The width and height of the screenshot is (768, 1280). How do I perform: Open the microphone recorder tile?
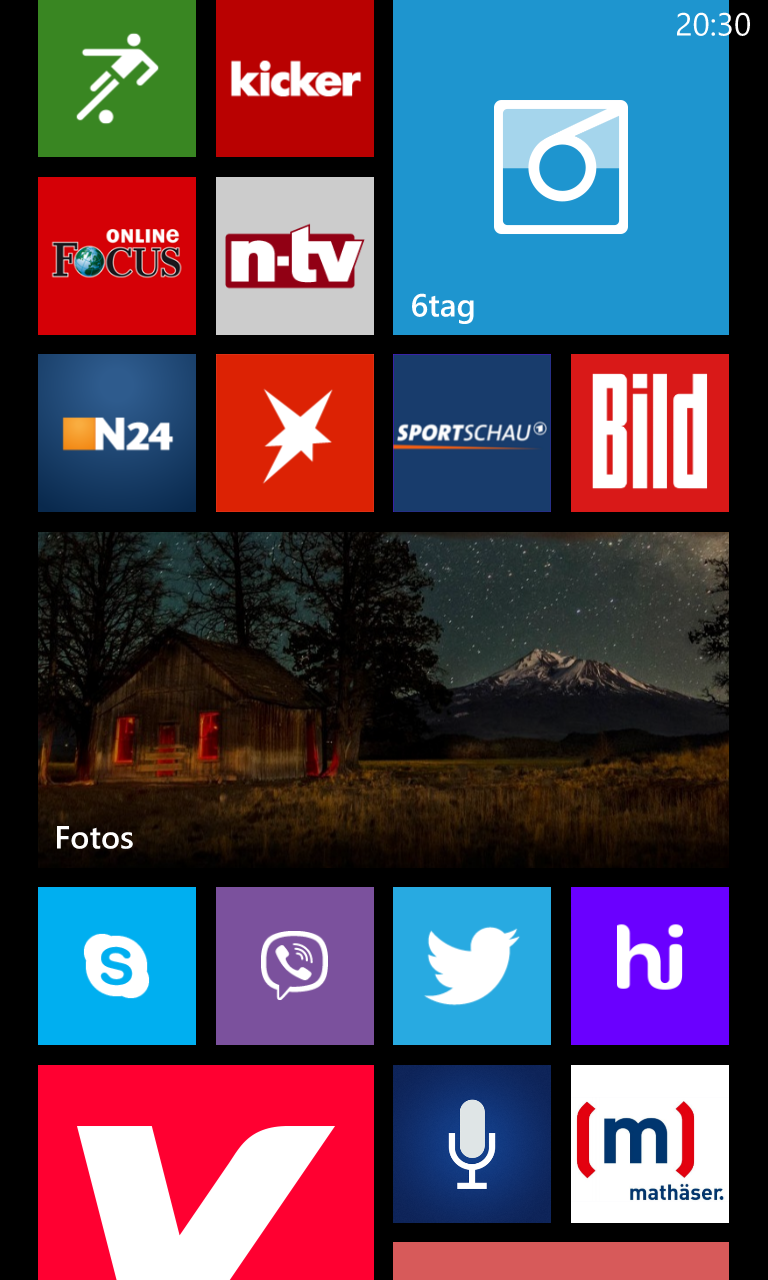point(472,1144)
